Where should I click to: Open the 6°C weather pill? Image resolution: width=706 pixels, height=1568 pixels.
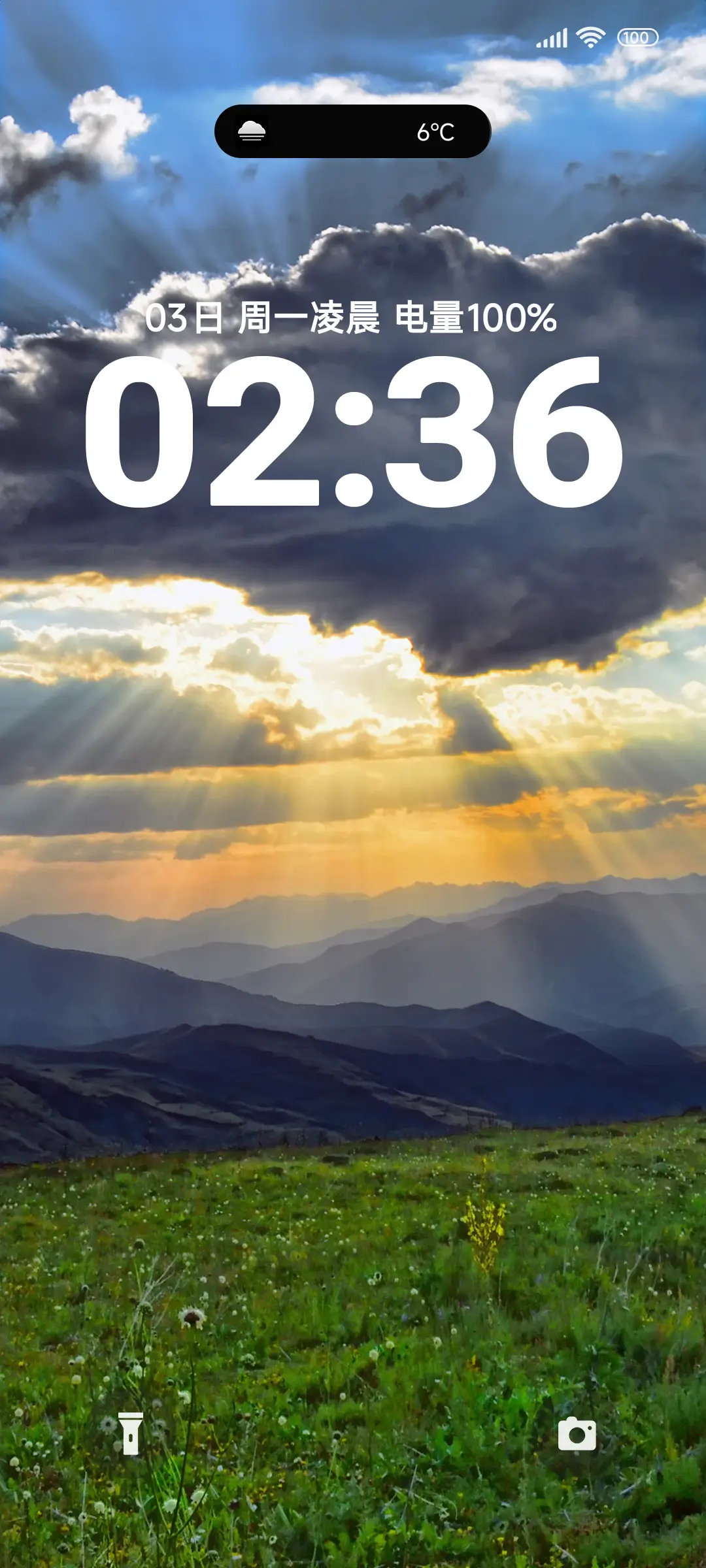(x=352, y=131)
